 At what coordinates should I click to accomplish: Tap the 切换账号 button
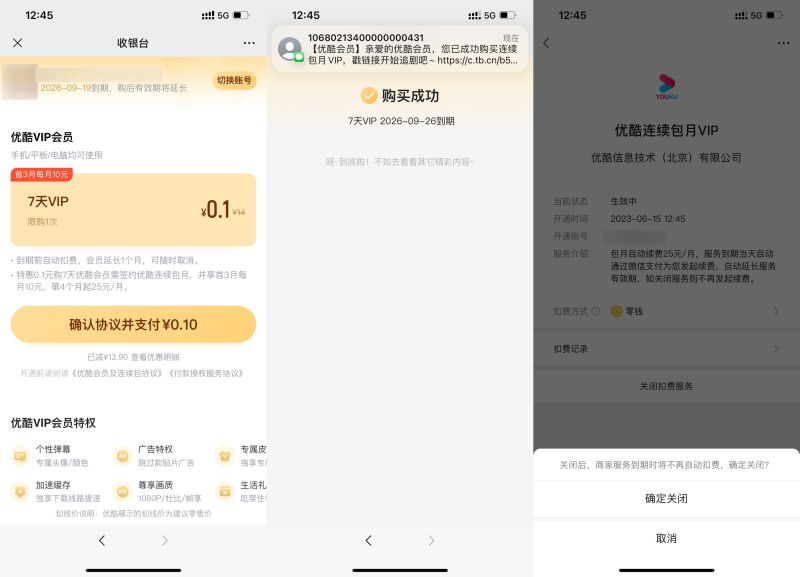pyautogui.click(x=235, y=80)
